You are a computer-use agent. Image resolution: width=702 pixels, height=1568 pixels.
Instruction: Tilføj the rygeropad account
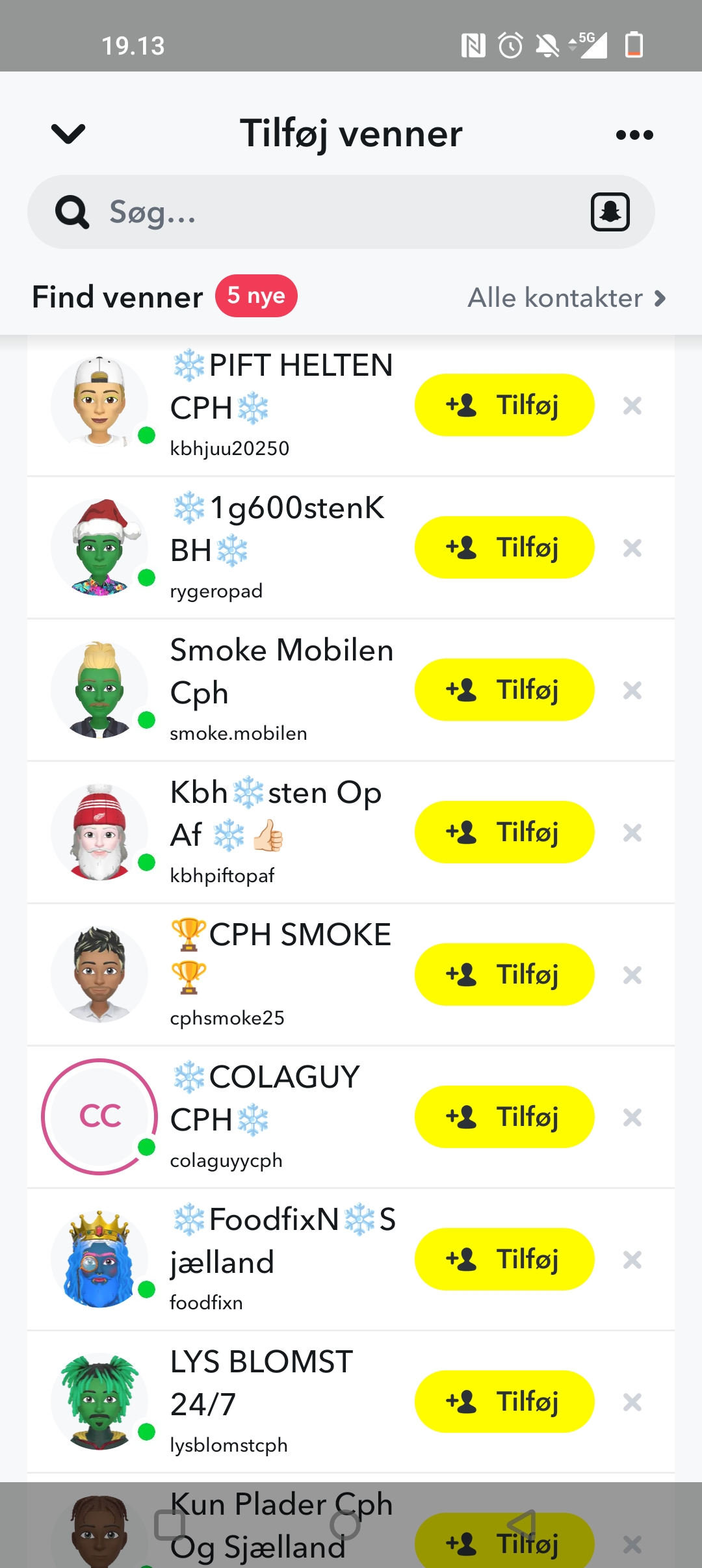(x=504, y=547)
